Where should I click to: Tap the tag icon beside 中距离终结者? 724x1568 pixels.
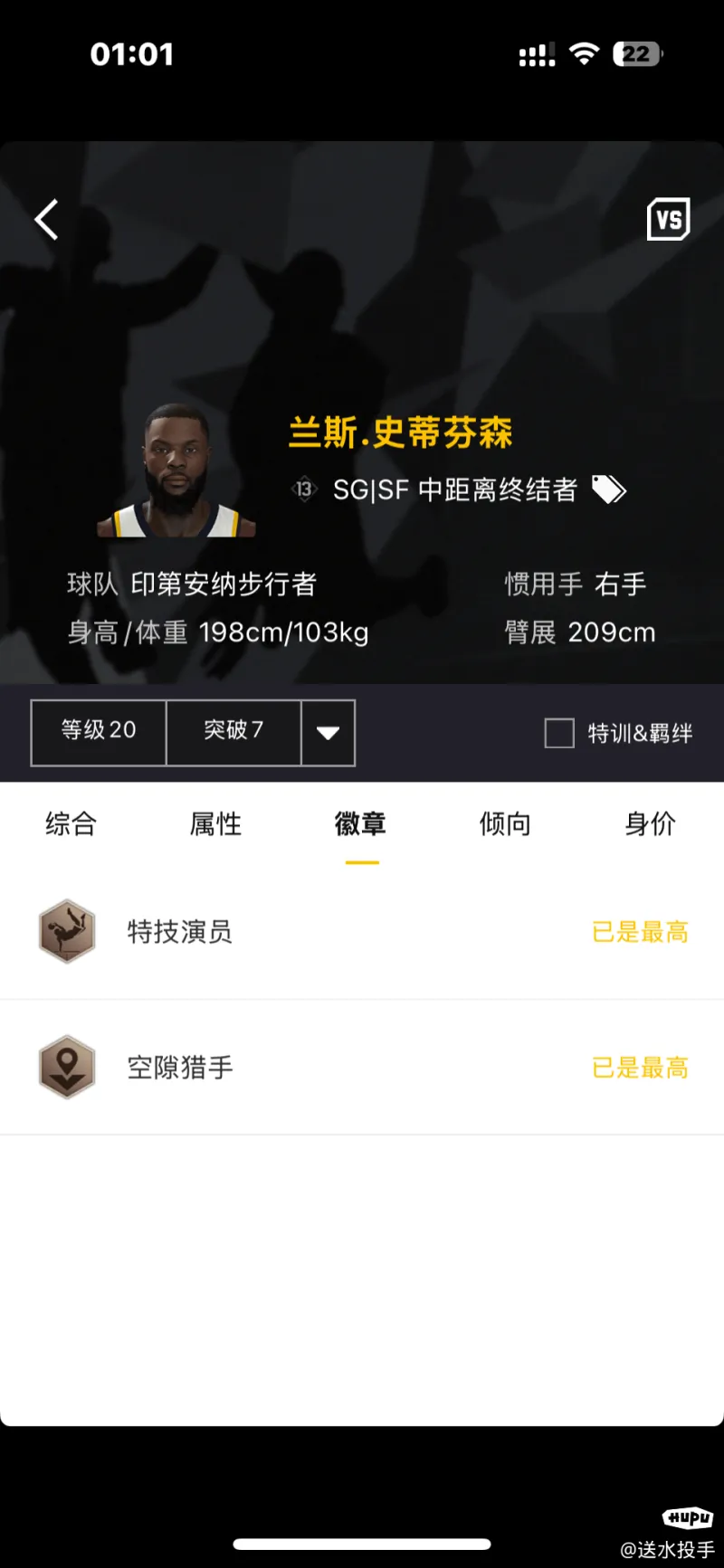pos(608,489)
